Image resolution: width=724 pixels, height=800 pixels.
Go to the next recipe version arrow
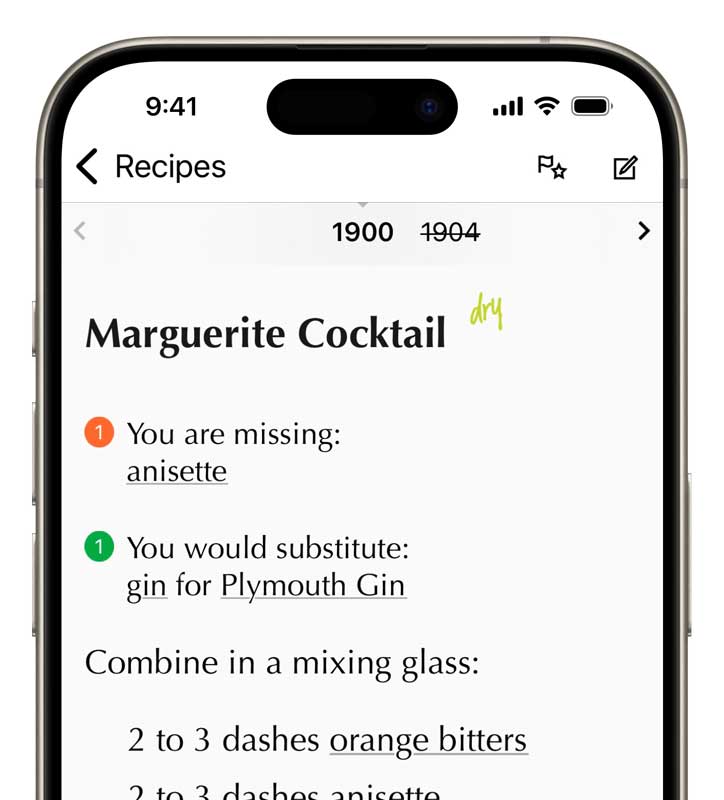tap(643, 232)
